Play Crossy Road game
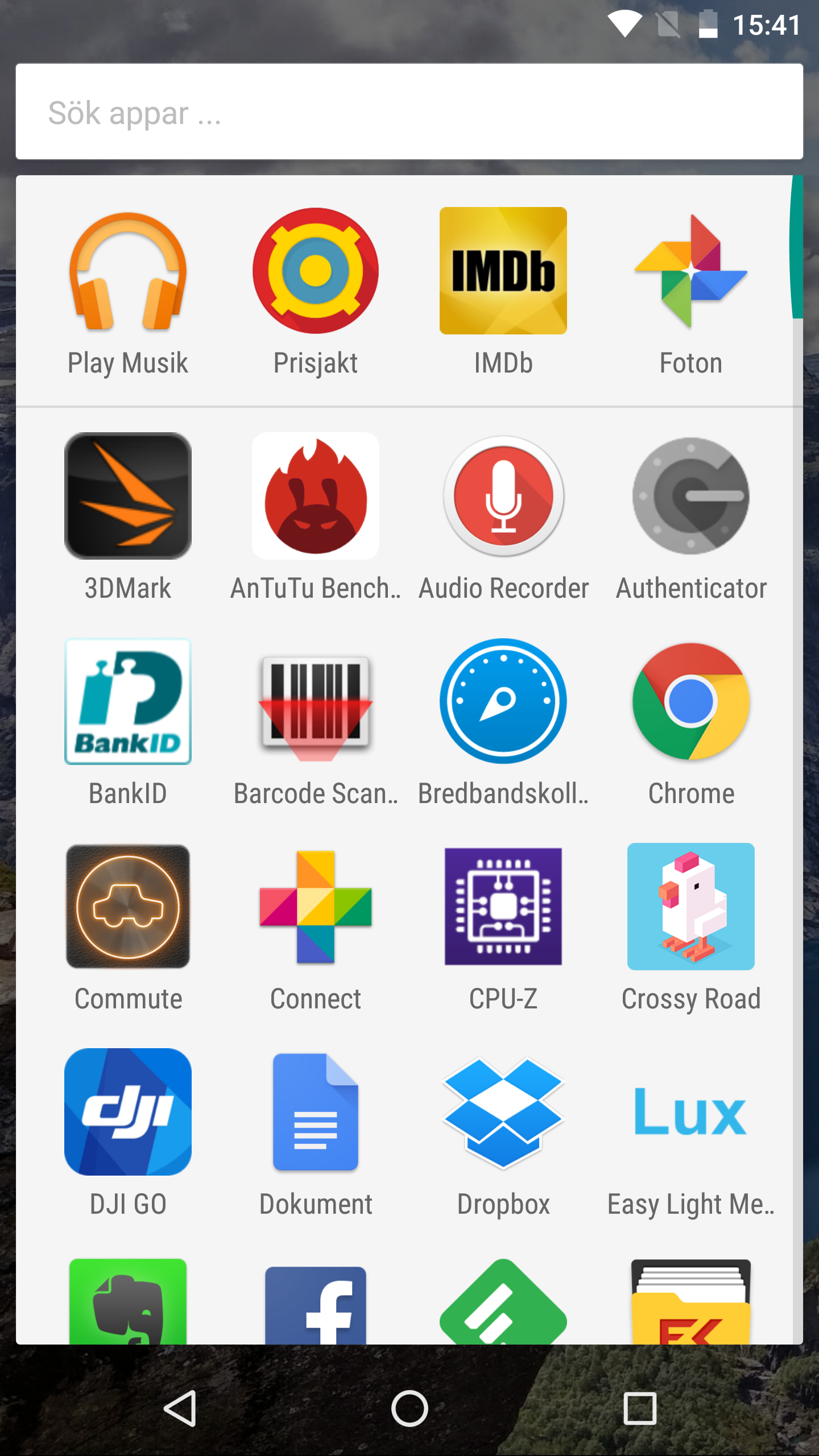Screen dimensions: 819x1456 [690, 907]
